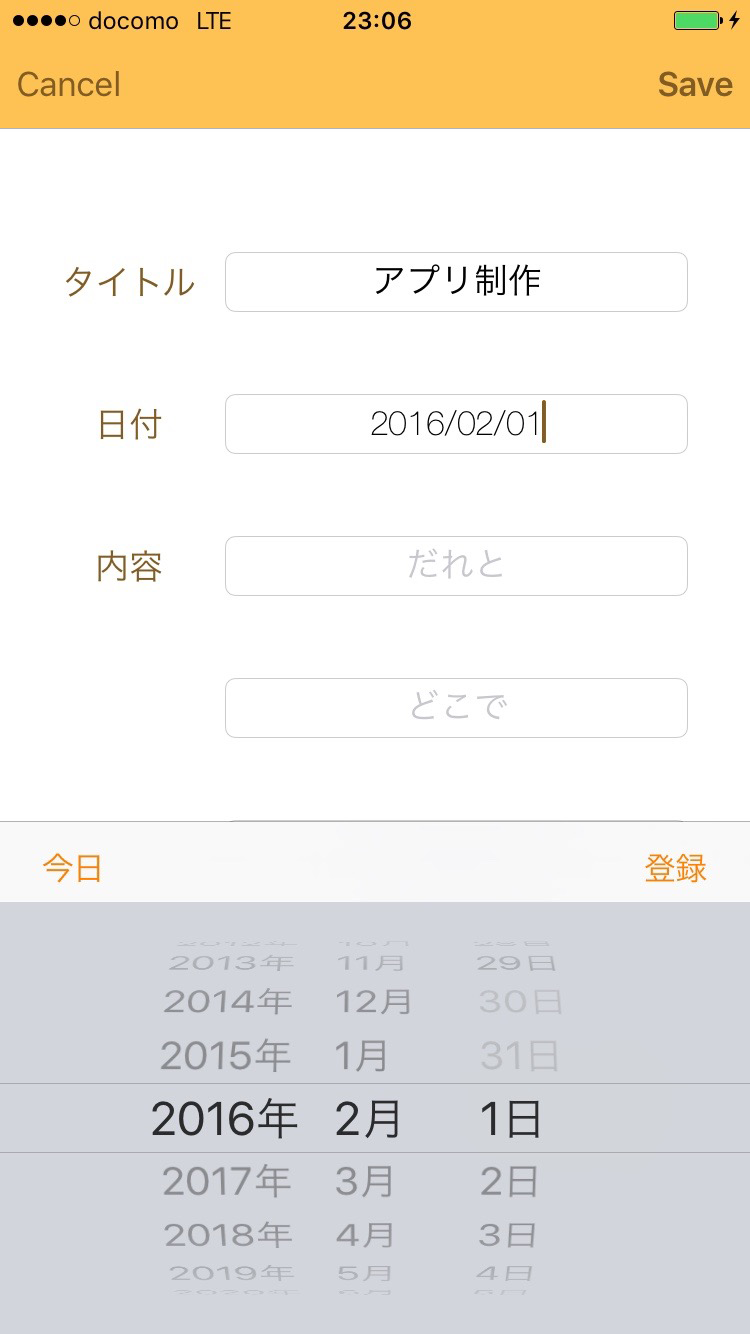
Task: Edit the タイトル field with アプリ制作
Action: pos(456,282)
